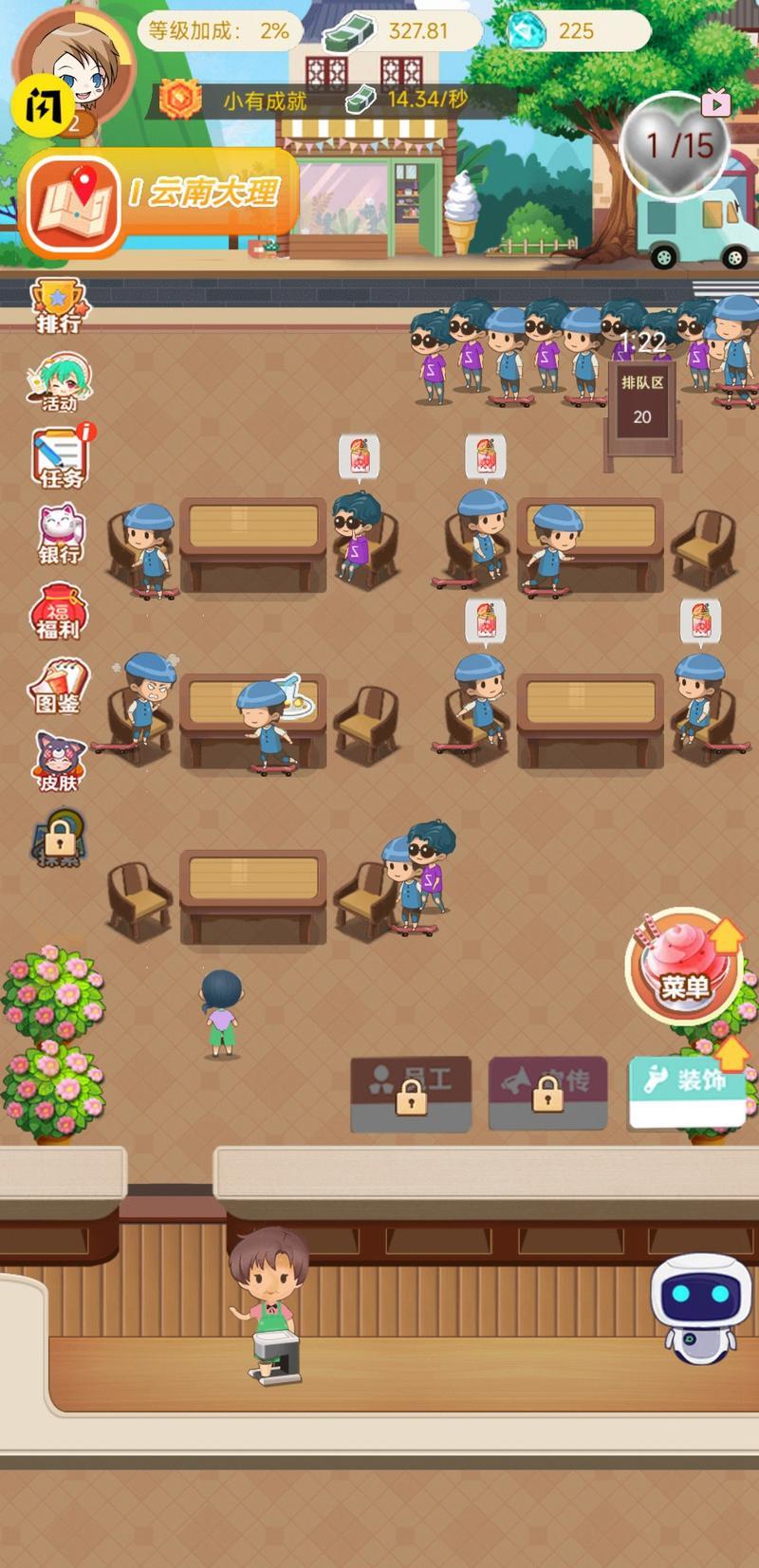Open the 皮肤 skins icon
Screen dimensions: 759x1568
pos(59,763)
